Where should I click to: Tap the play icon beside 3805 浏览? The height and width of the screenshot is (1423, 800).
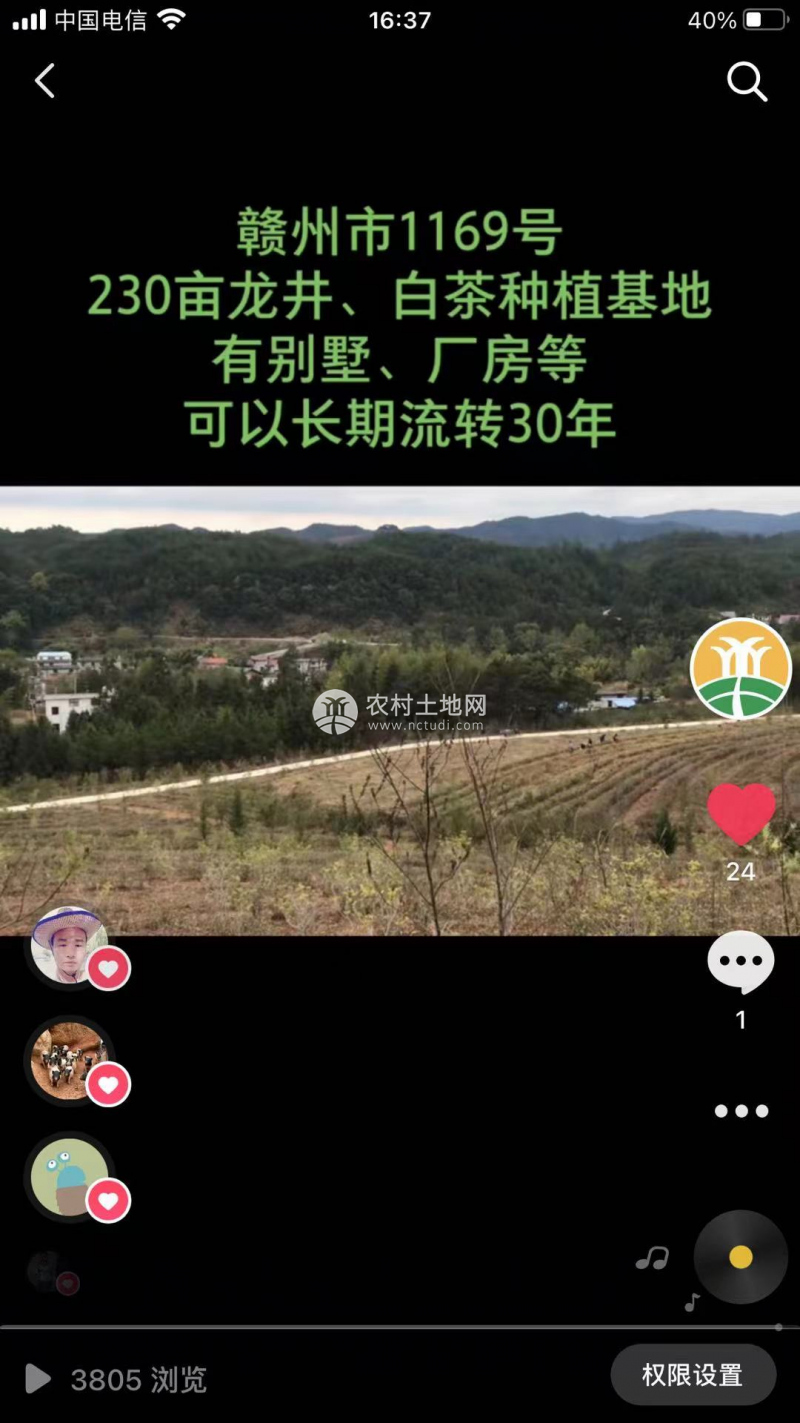click(37, 1380)
